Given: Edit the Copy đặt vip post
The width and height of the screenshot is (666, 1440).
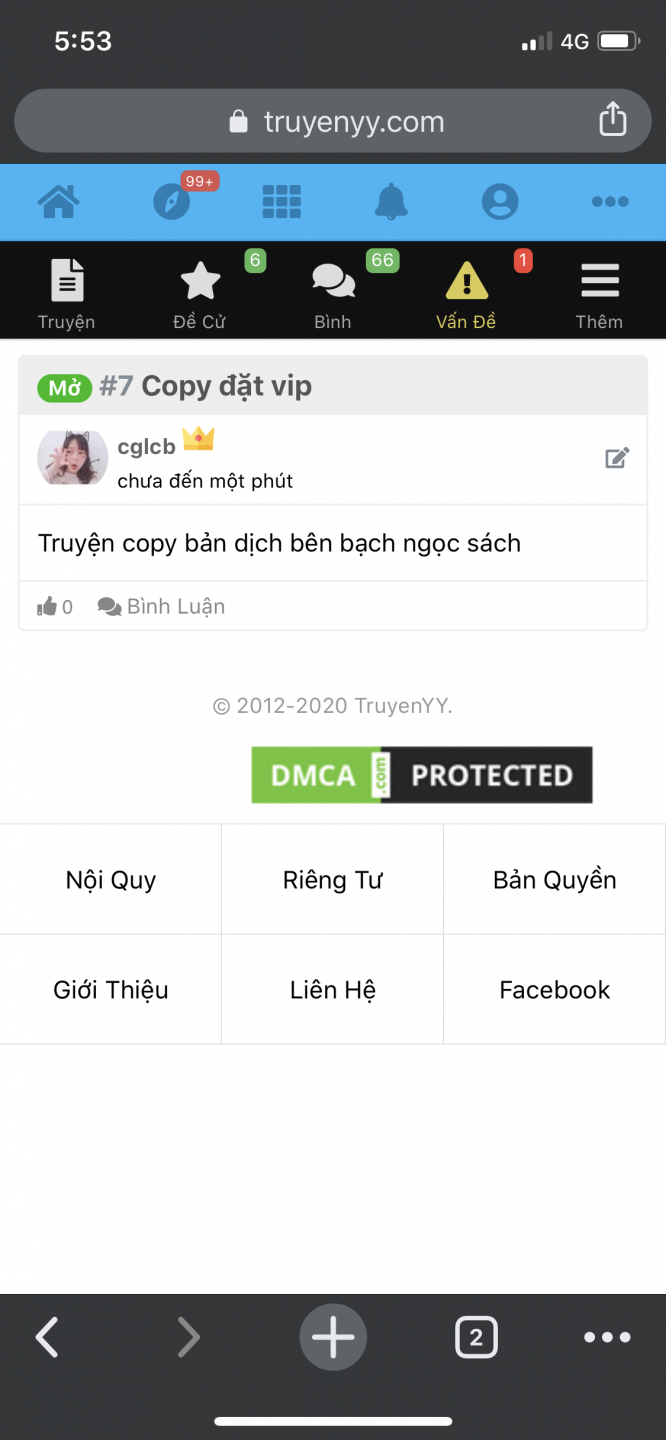Looking at the screenshot, I should click(x=617, y=459).
